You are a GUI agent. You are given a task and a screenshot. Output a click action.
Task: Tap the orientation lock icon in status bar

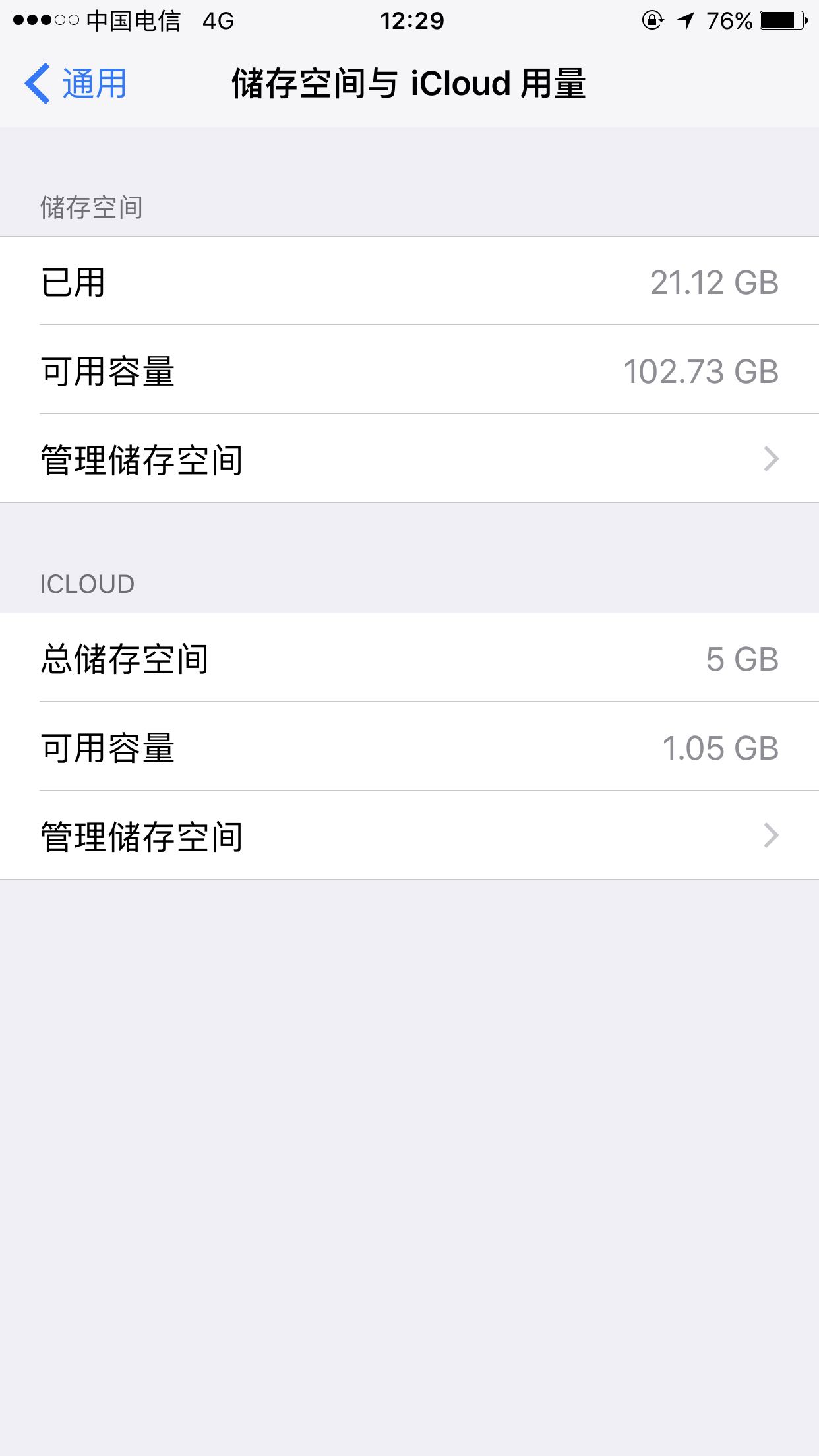coord(652,20)
